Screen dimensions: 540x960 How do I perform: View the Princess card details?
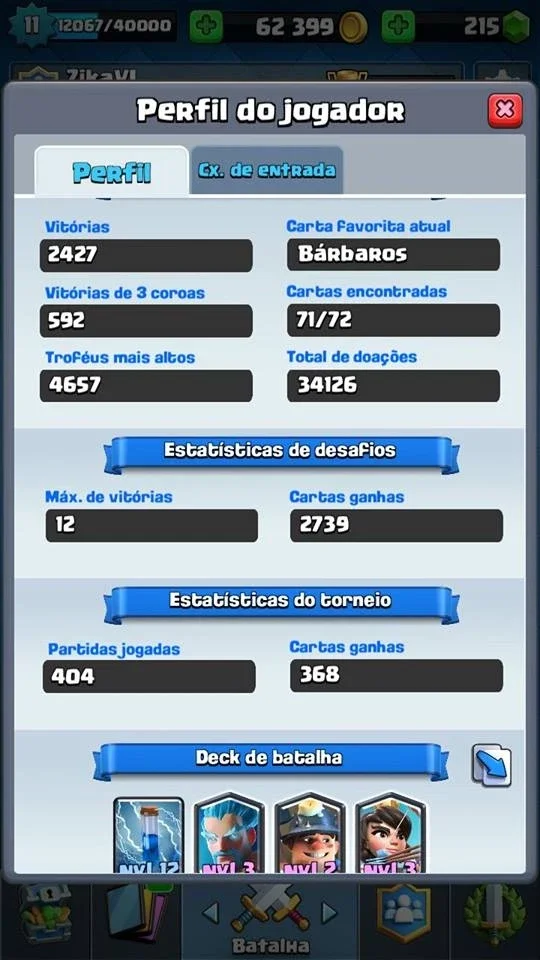[x=390, y=834]
